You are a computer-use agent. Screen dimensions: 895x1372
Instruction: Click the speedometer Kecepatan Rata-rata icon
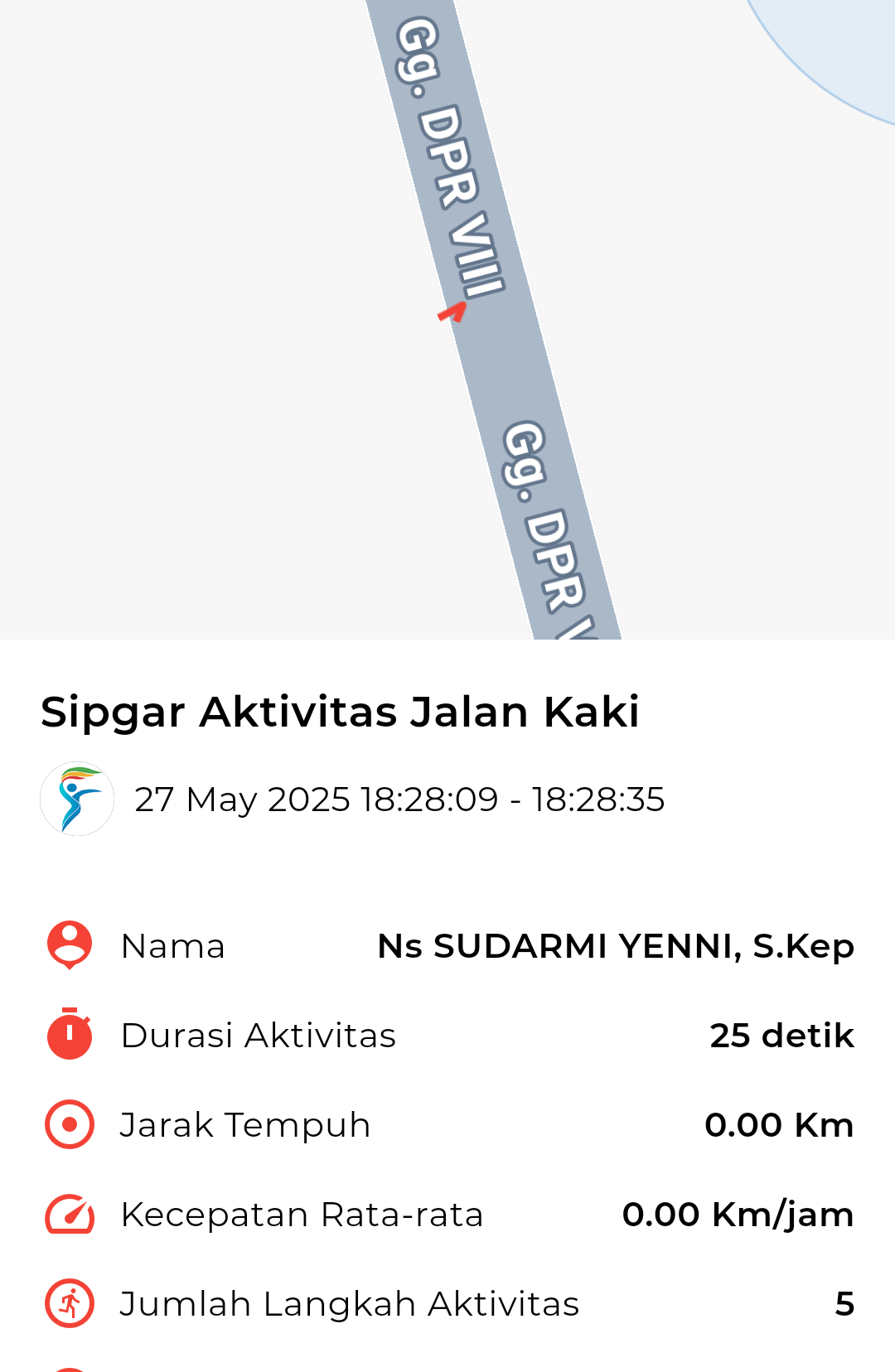tap(69, 1213)
